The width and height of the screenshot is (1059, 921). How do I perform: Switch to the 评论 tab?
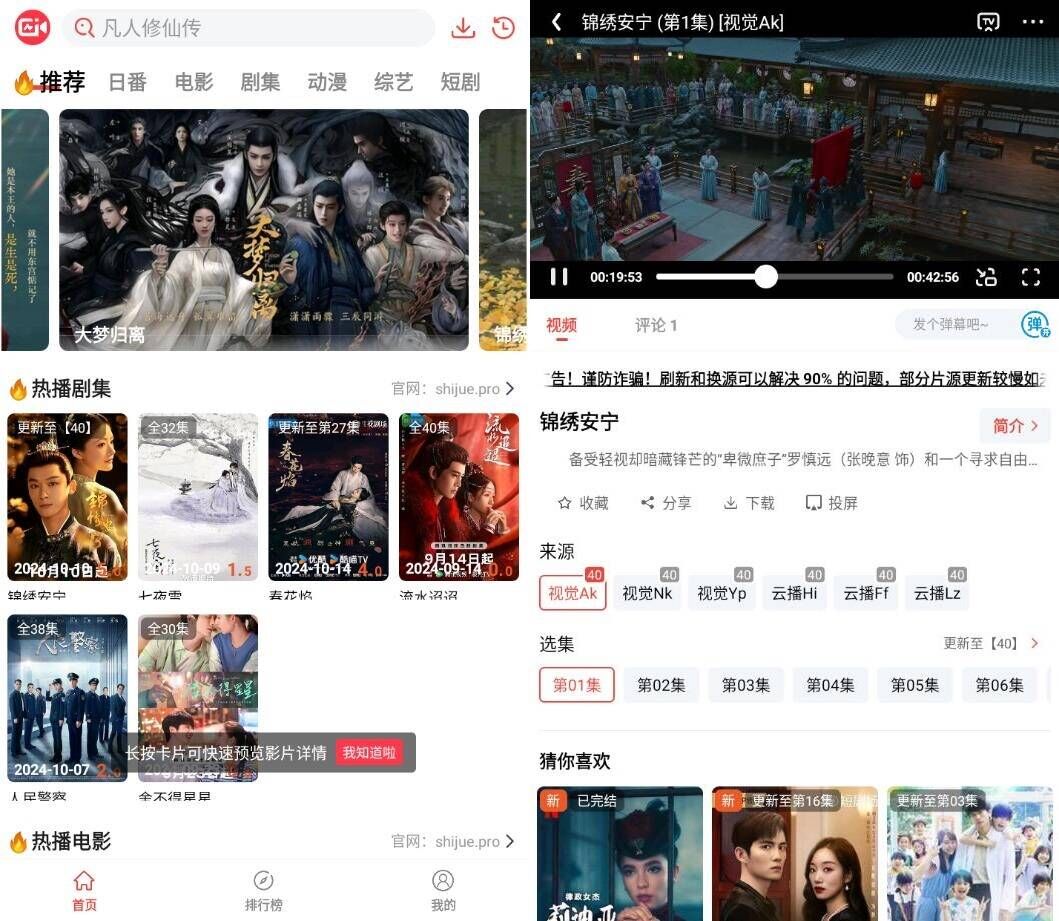pos(656,325)
